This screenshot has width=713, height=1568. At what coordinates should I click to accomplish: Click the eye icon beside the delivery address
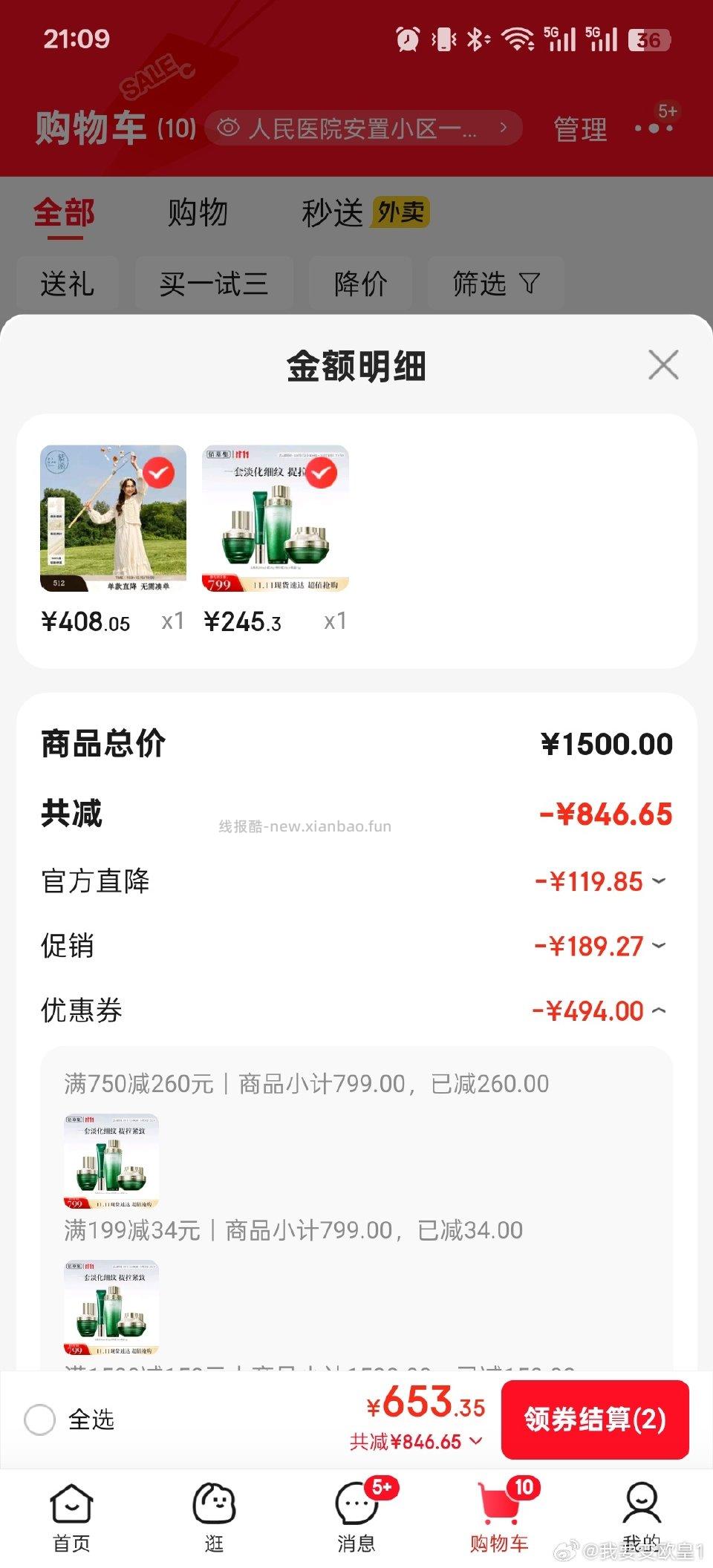click(229, 127)
